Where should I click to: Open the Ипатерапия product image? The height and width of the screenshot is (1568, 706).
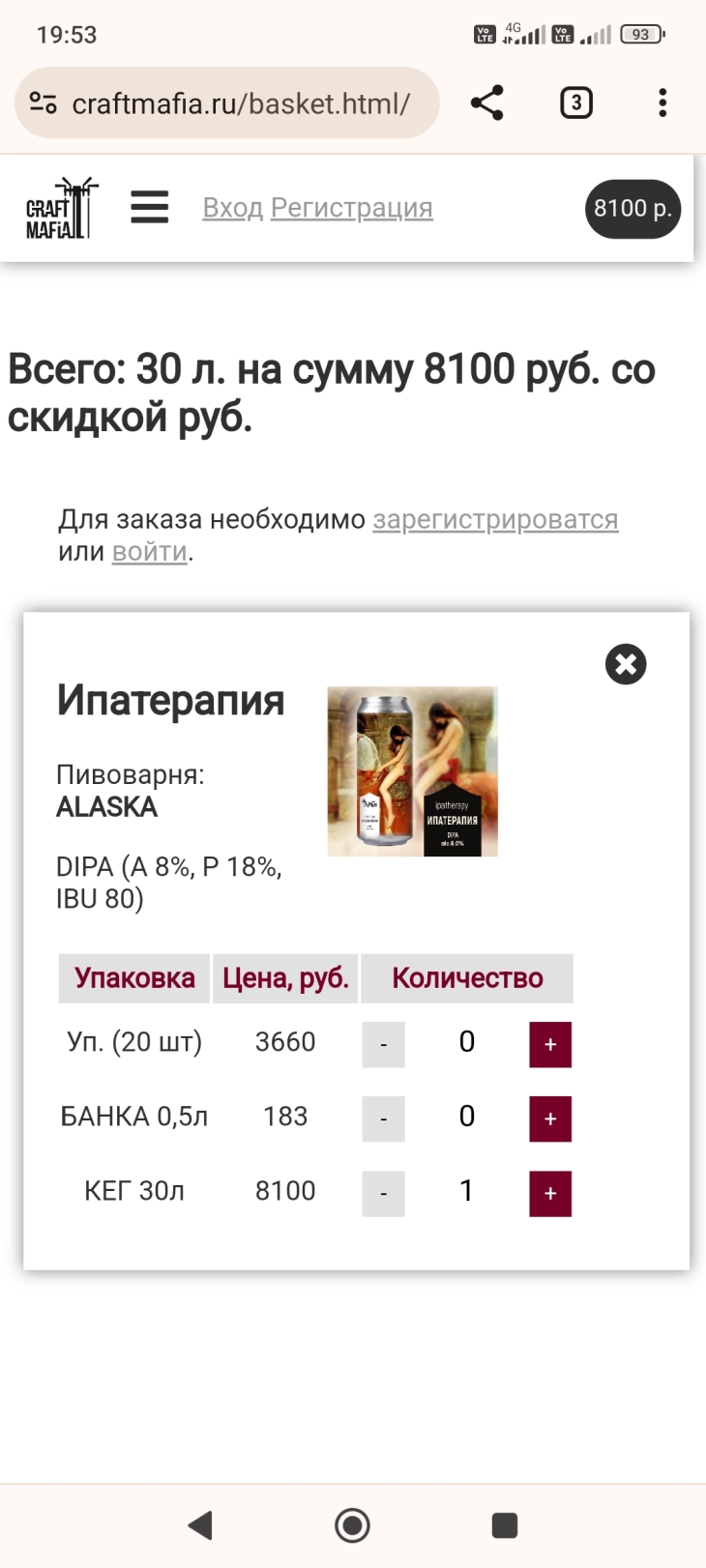[x=413, y=771]
